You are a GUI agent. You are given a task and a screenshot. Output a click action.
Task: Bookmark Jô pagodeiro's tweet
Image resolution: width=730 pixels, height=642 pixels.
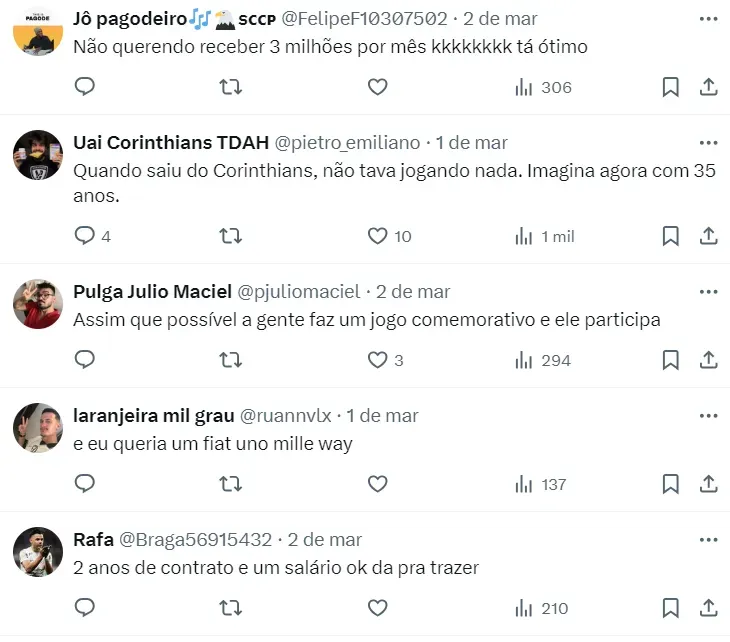[670, 87]
